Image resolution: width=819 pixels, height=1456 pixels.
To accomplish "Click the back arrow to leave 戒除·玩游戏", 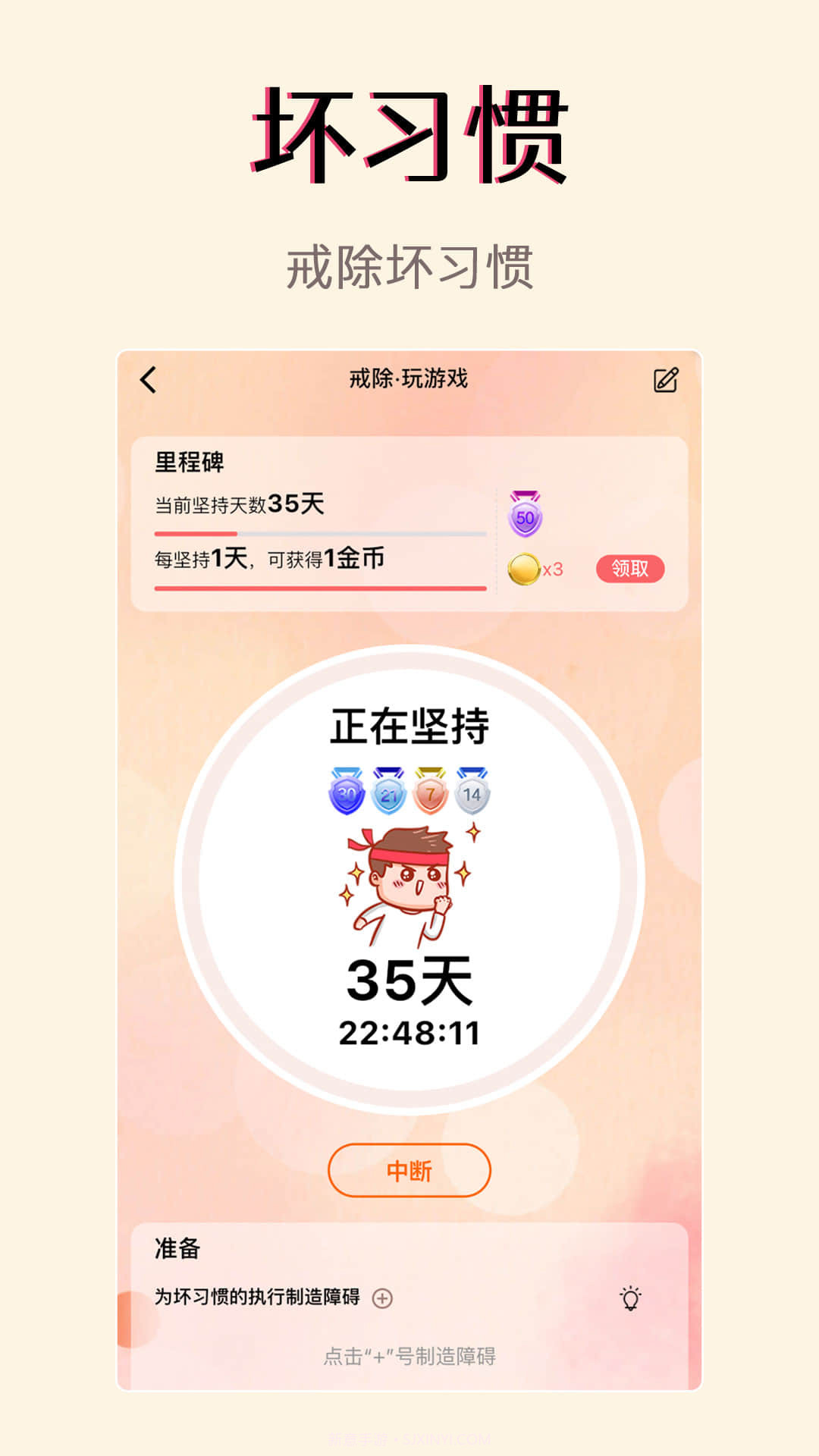I will tap(149, 381).
